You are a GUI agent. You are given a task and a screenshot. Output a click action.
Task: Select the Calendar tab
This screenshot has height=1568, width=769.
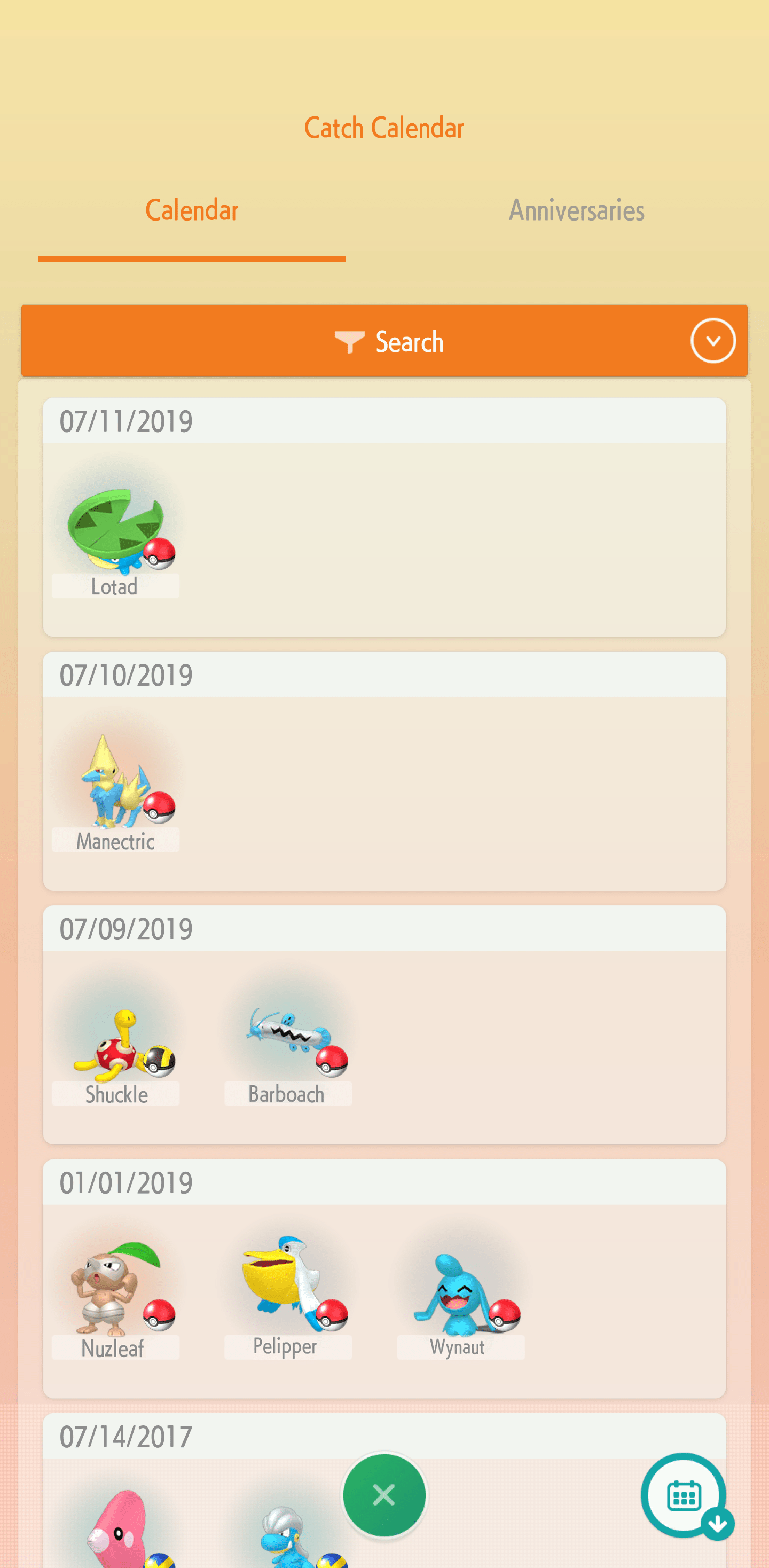click(191, 210)
